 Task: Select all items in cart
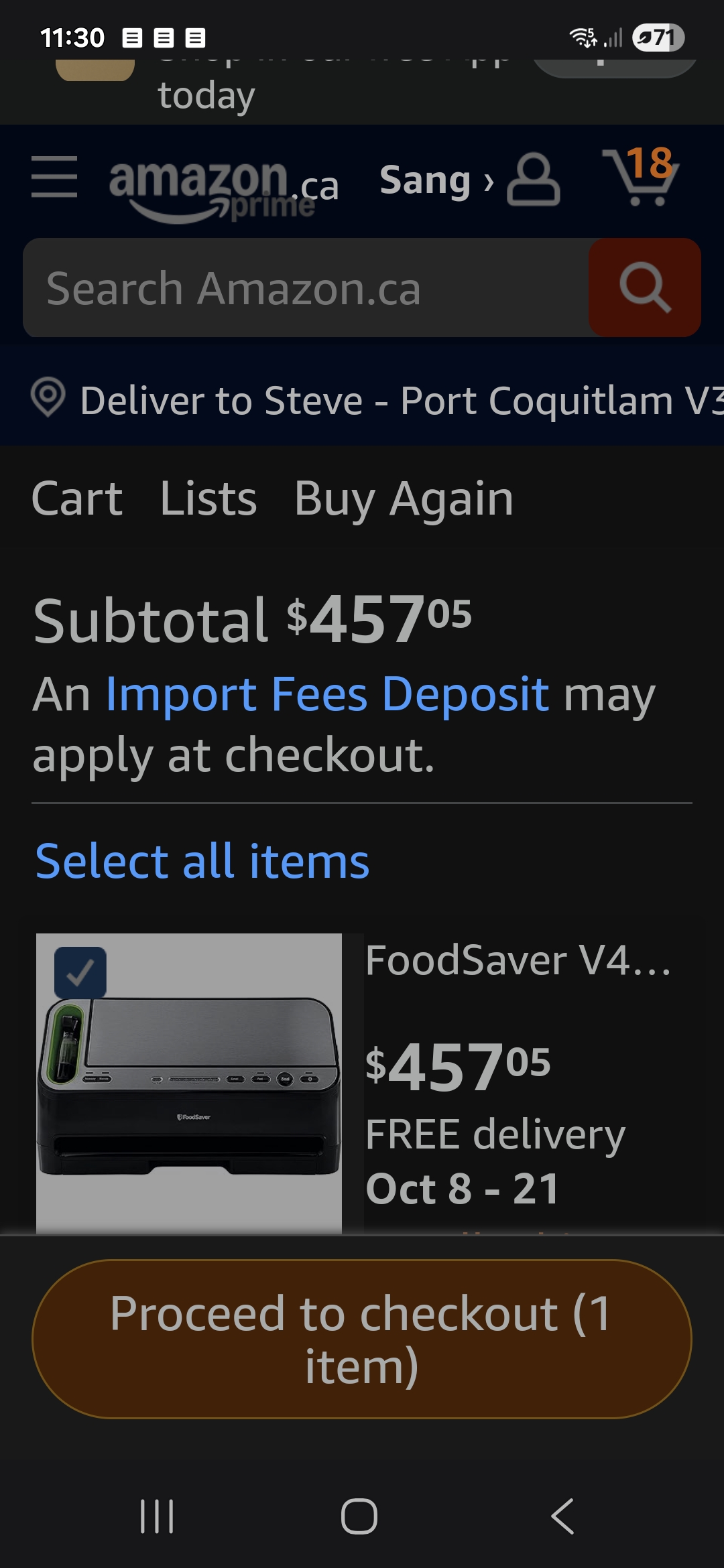point(202,862)
